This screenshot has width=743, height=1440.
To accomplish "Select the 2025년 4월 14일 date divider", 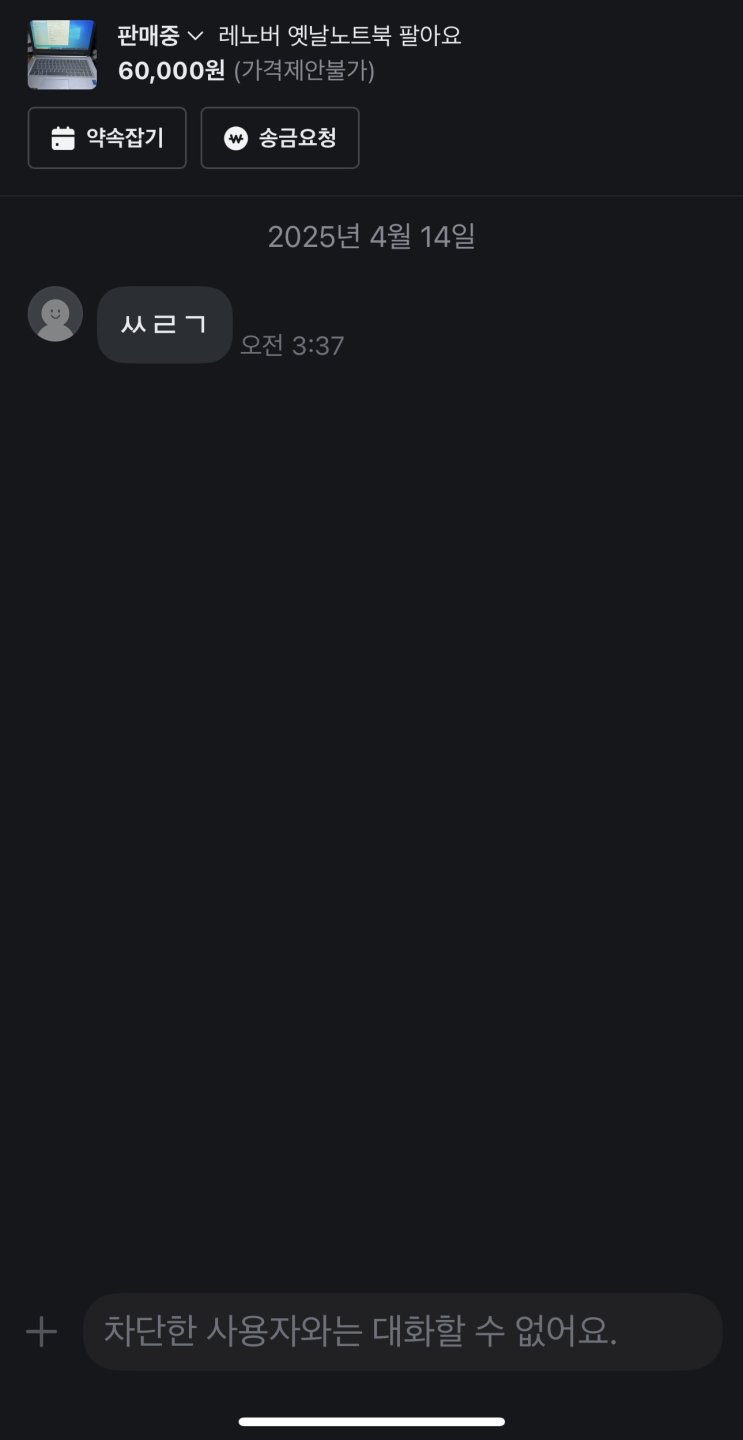I will 371,237.
